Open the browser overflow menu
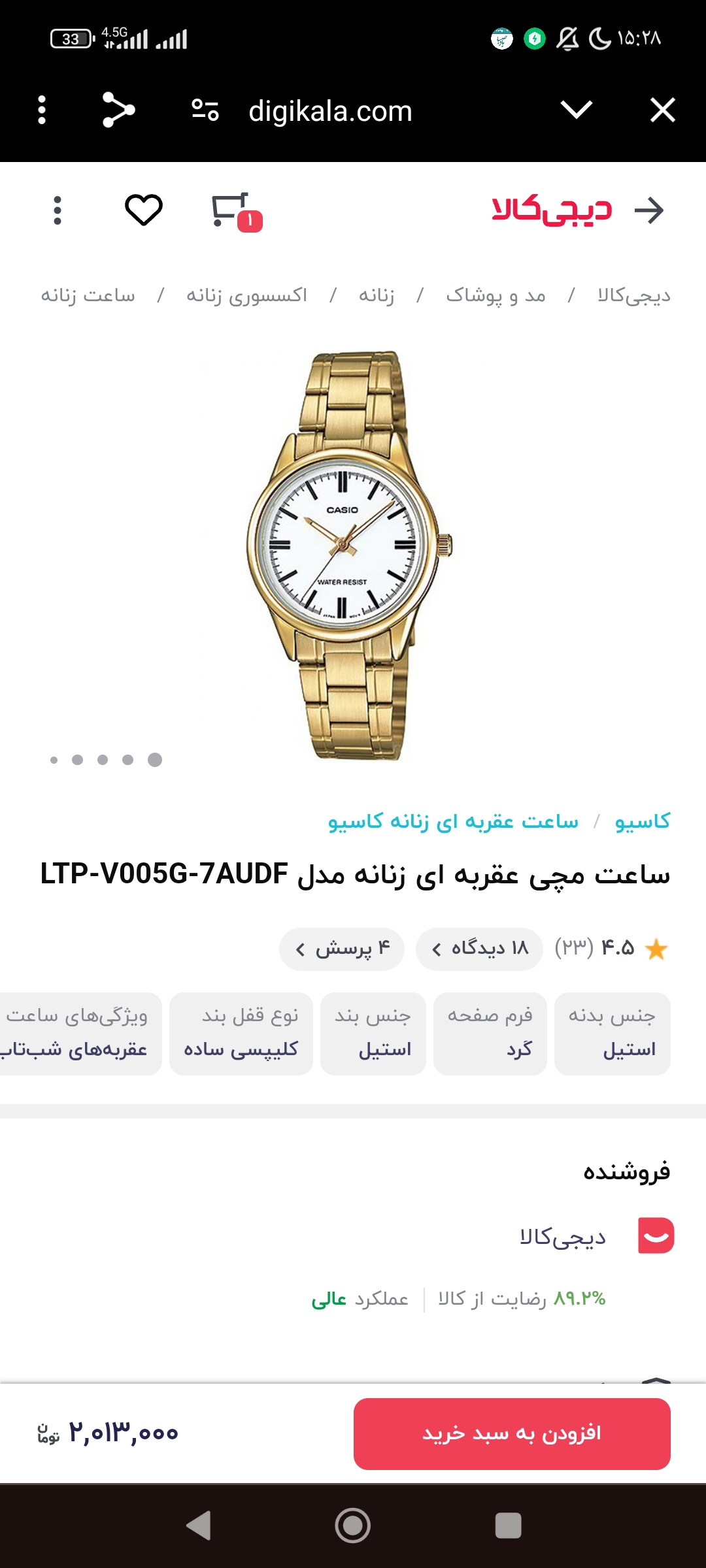Image resolution: width=706 pixels, height=1568 pixels. tap(42, 110)
